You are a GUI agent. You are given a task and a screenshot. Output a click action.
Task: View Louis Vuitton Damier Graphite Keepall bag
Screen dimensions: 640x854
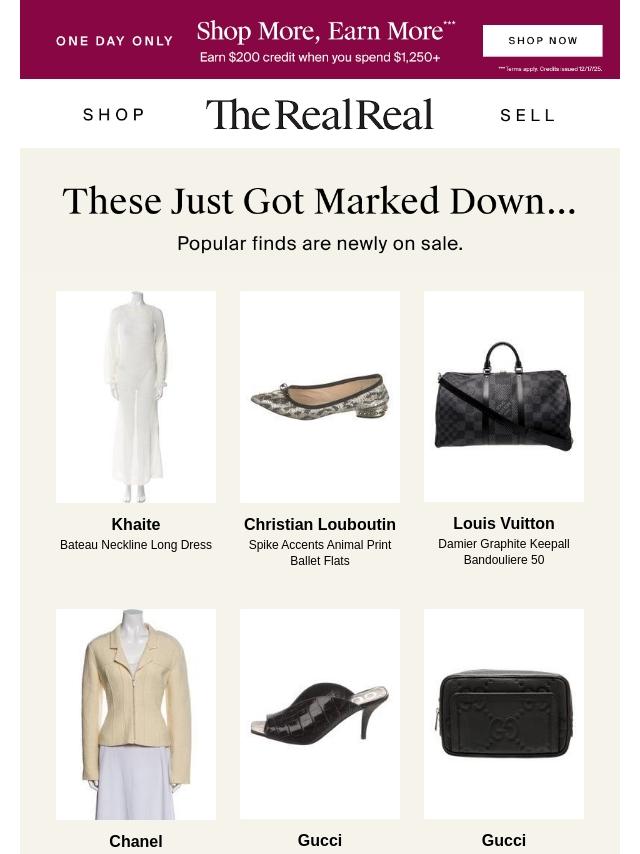coord(504,397)
